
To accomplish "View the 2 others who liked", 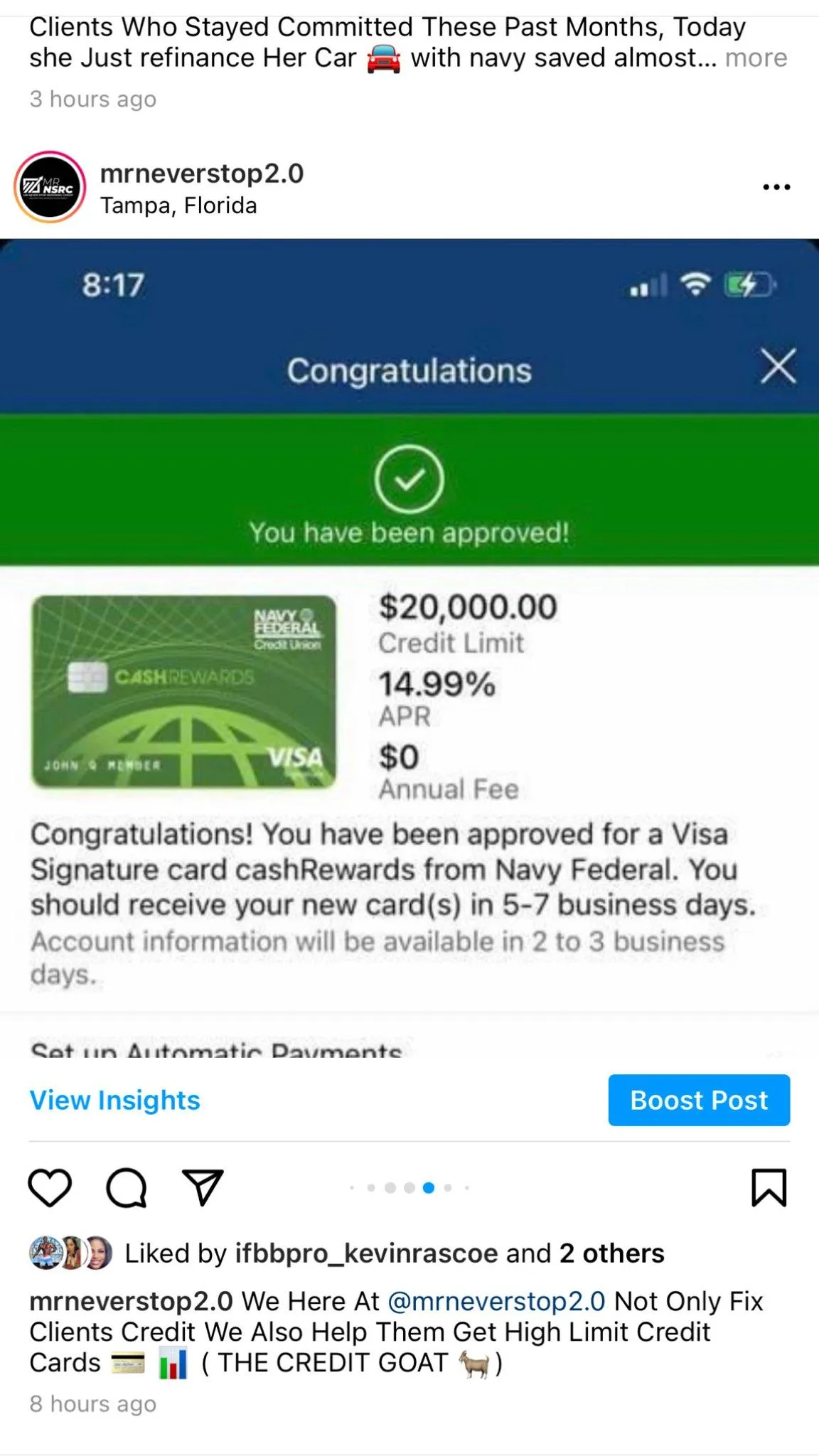I will 611,1253.
